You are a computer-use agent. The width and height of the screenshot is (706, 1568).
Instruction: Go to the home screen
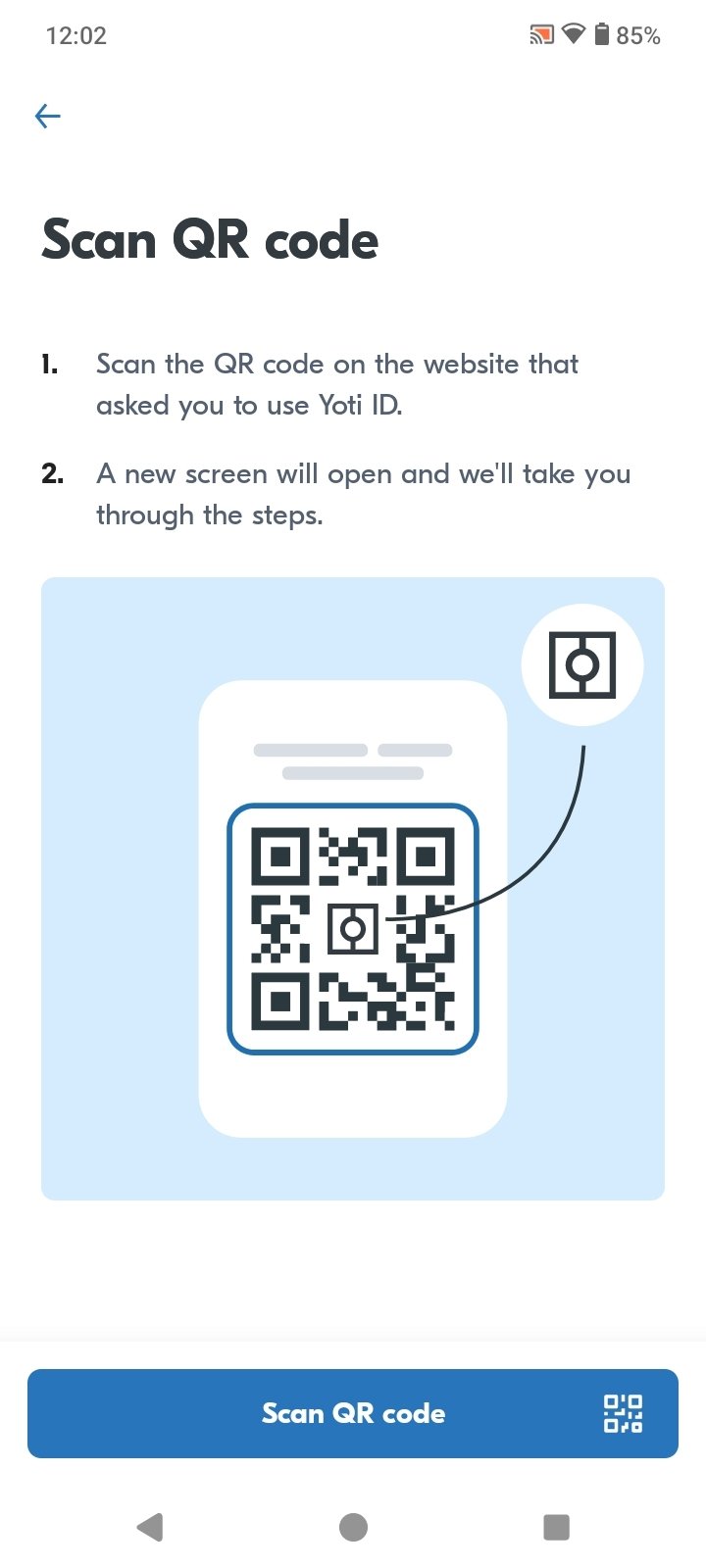point(353,1527)
